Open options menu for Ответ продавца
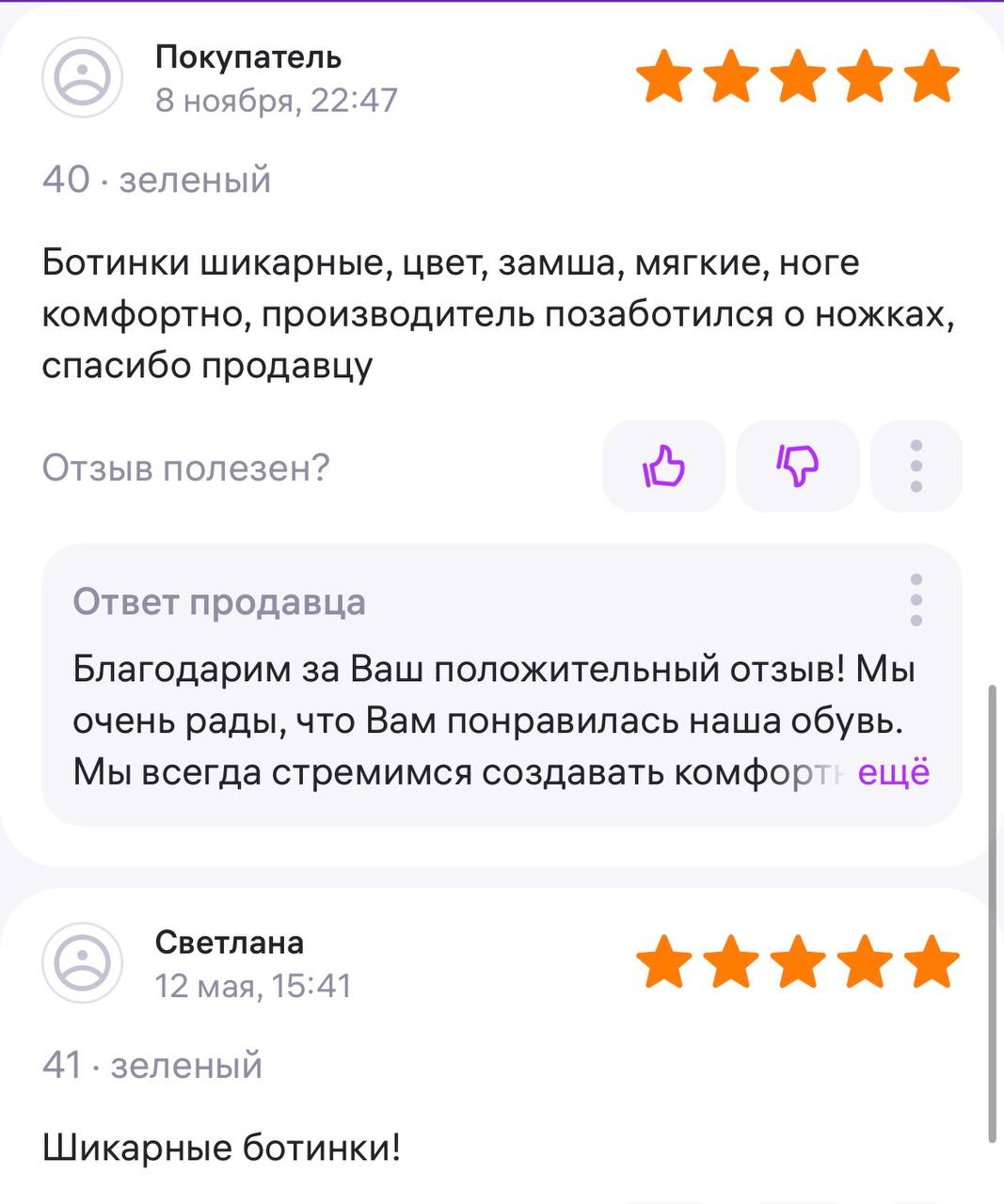1004x1204 pixels. (x=916, y=600)
